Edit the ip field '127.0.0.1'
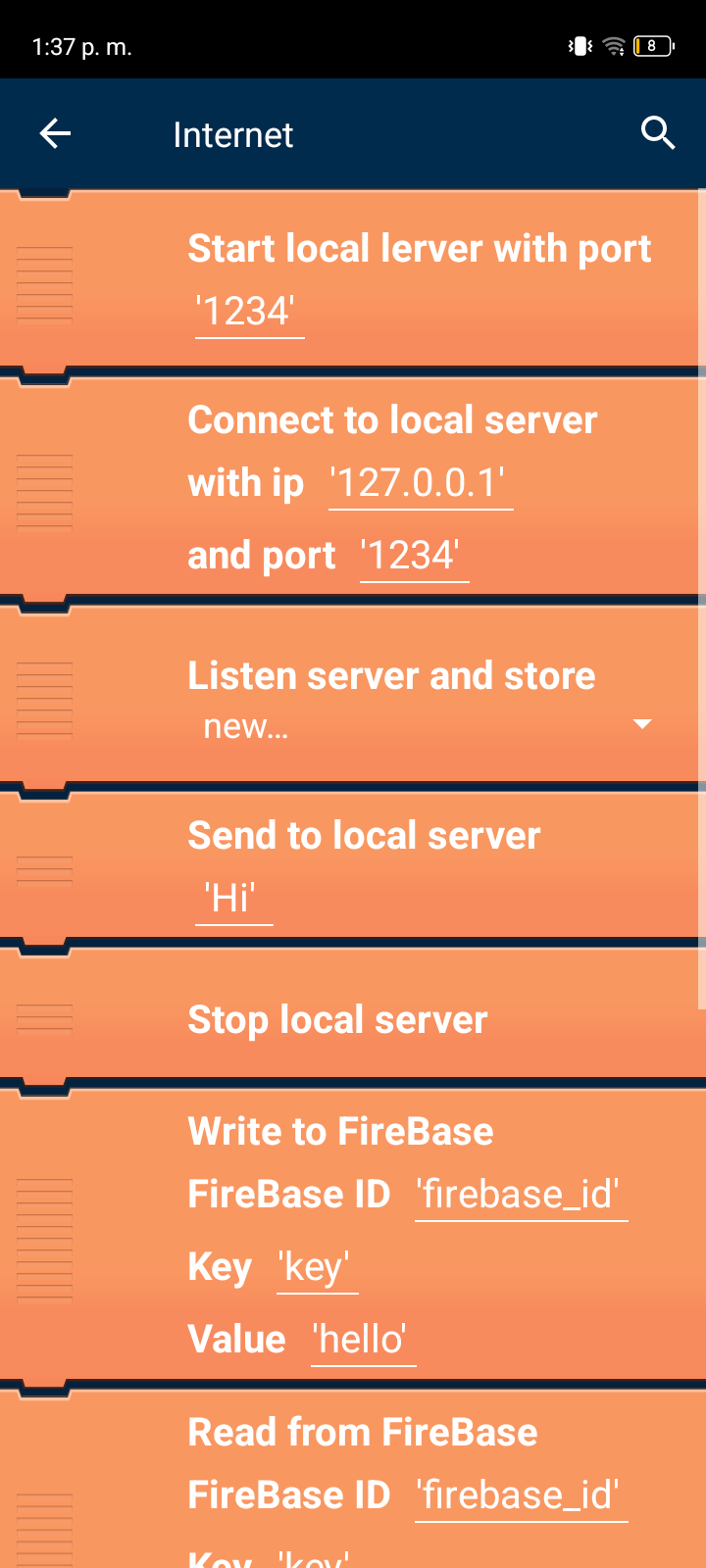Viewport: 706px width, 1568px height. tap(420, 484)
